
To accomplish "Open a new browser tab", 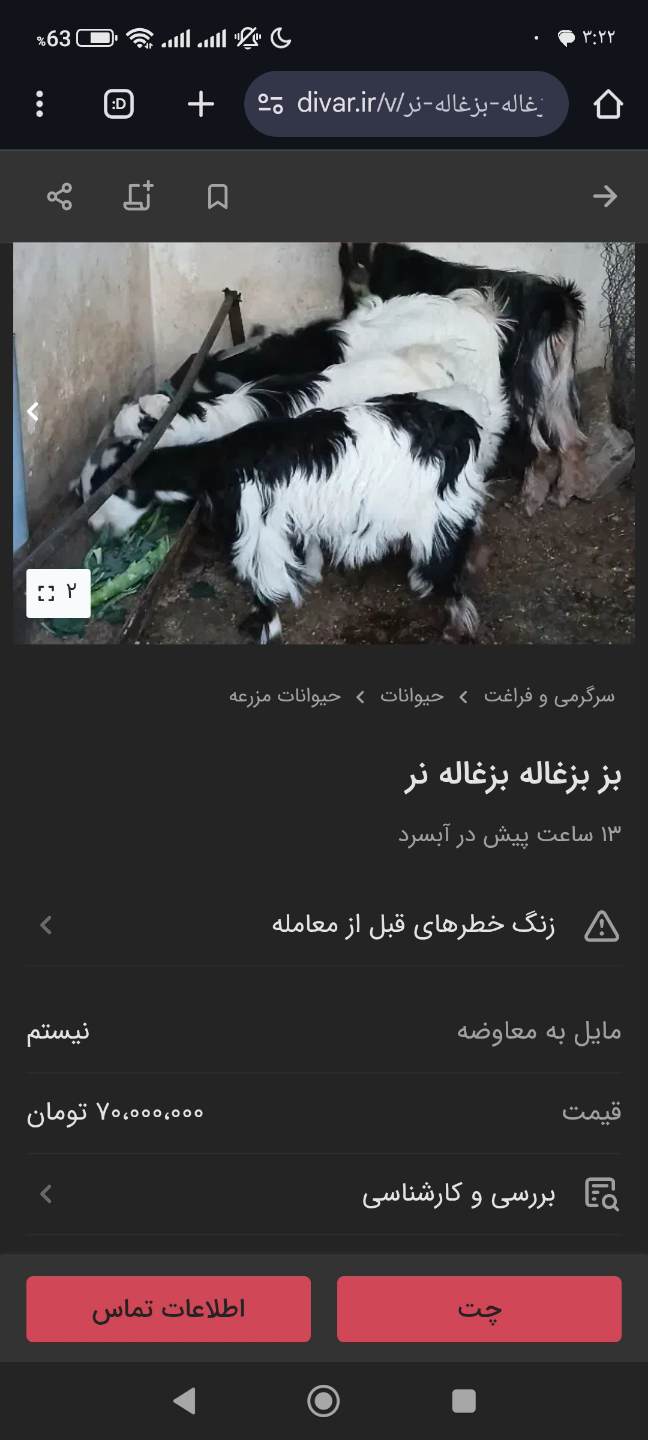I will pyautogui.click(x=201, y=104).
